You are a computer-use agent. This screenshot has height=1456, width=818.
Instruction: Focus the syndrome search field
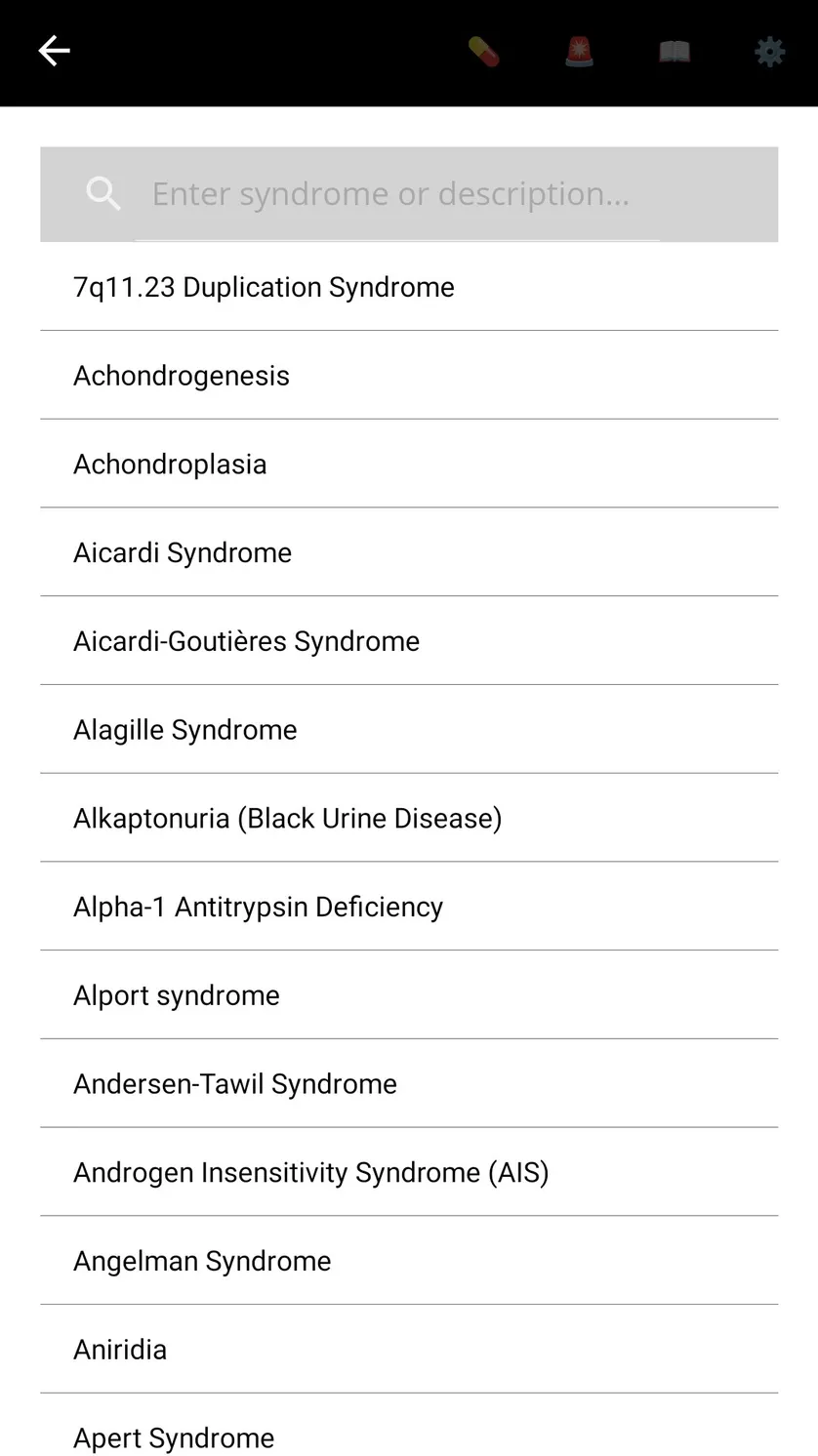(409, 194)
